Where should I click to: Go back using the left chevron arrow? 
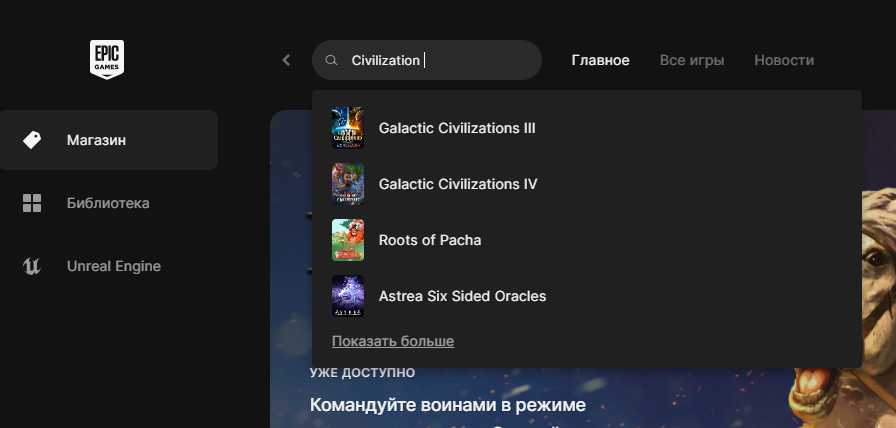click(286, 60)
